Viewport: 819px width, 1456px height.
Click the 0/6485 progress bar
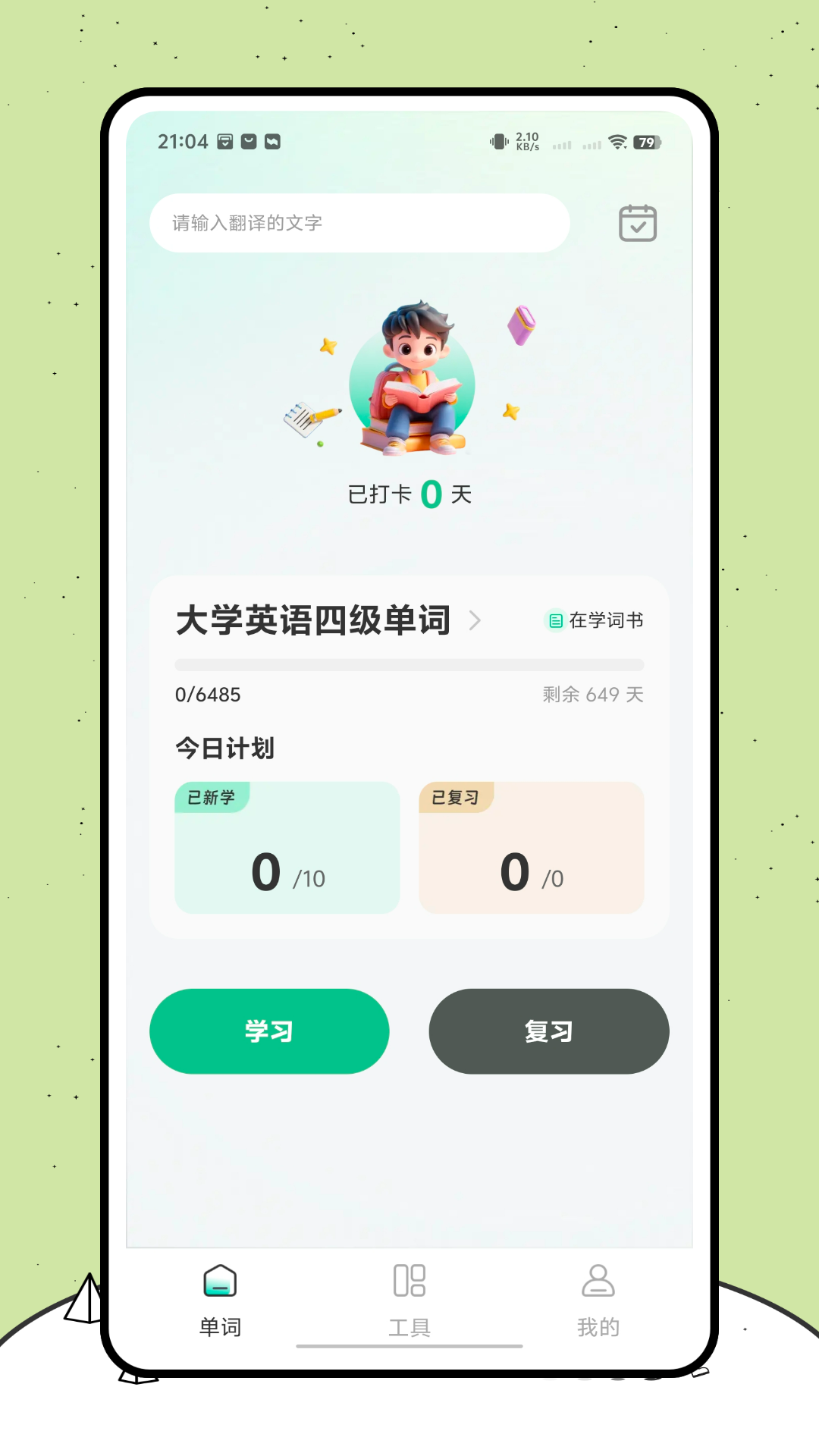click(x=409, y=665)
